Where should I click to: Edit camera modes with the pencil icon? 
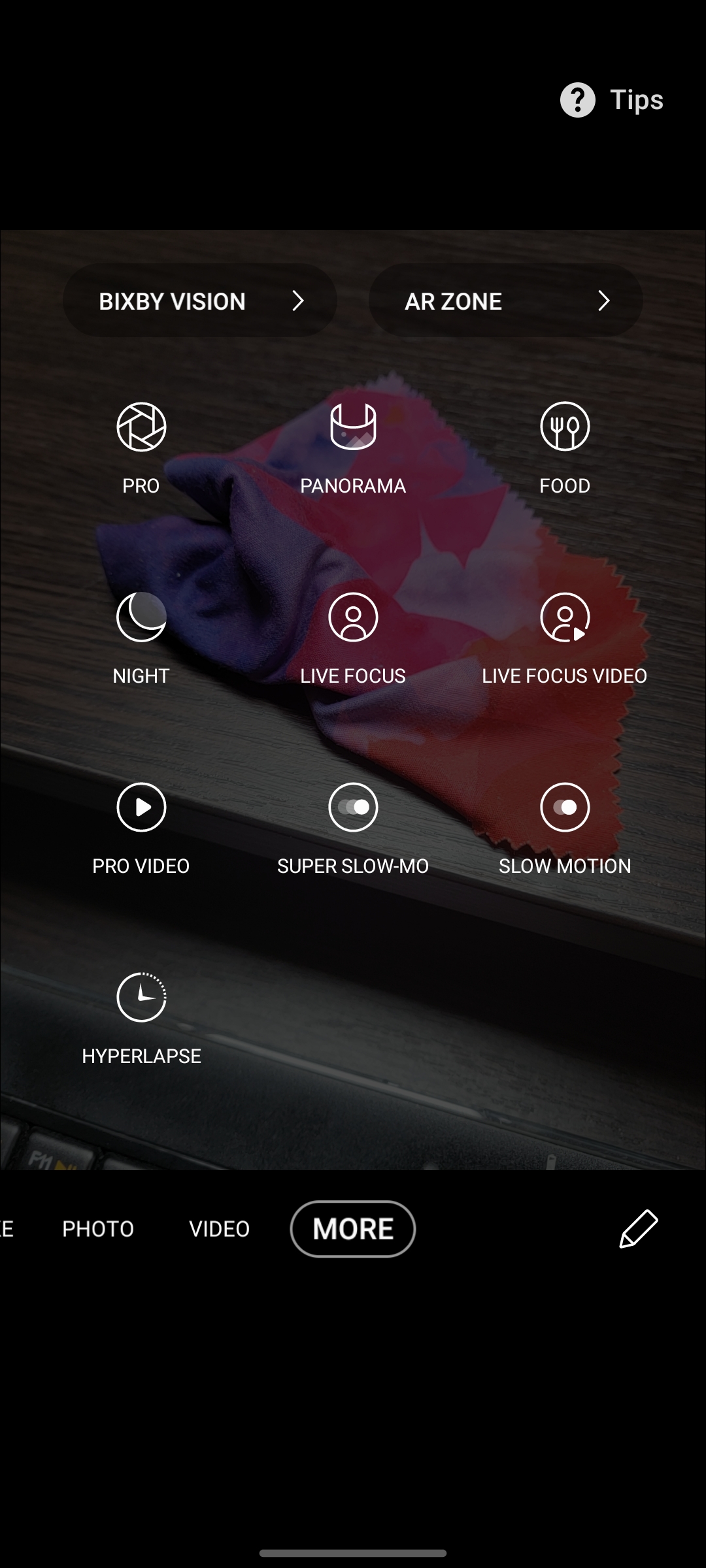pos(638,1229)
